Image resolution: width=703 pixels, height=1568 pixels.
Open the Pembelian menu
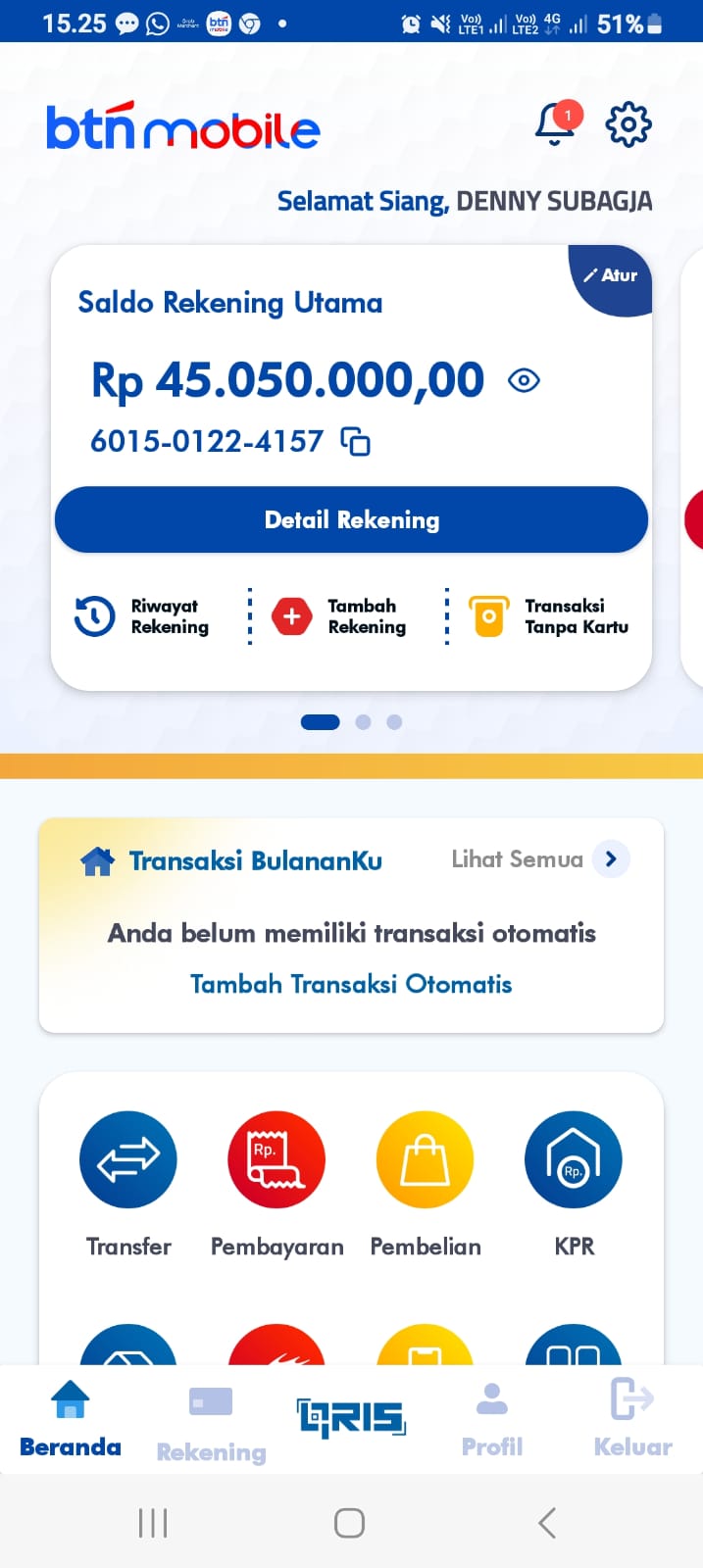(x=426, y=1159)
